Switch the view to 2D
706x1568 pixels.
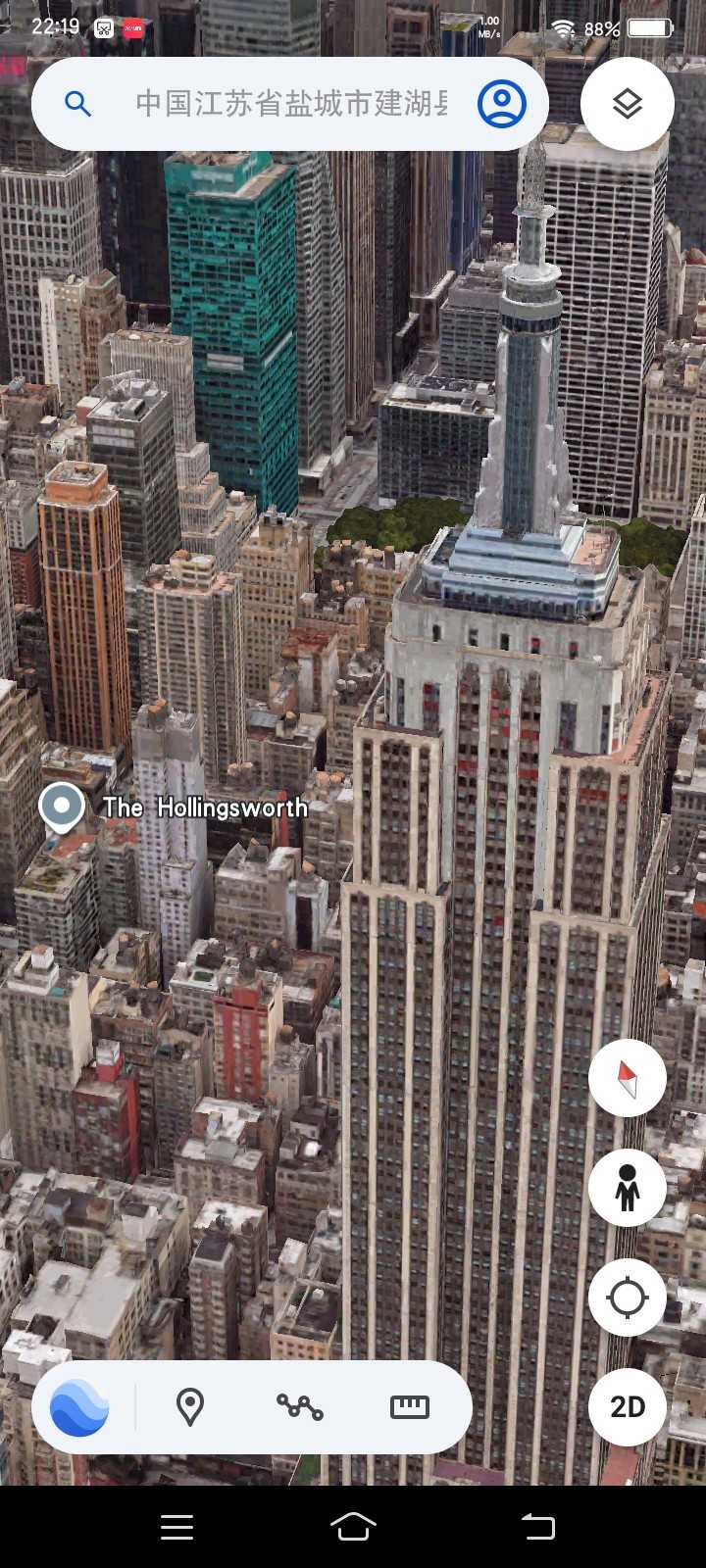[x=628, y=1407]
